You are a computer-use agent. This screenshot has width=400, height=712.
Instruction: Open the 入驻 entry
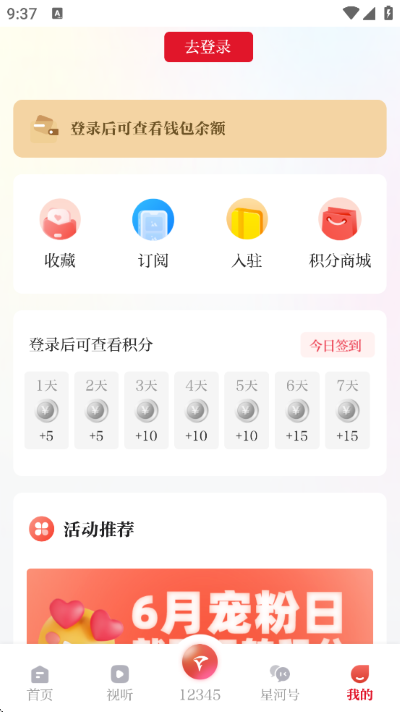[x=247, y=234]
